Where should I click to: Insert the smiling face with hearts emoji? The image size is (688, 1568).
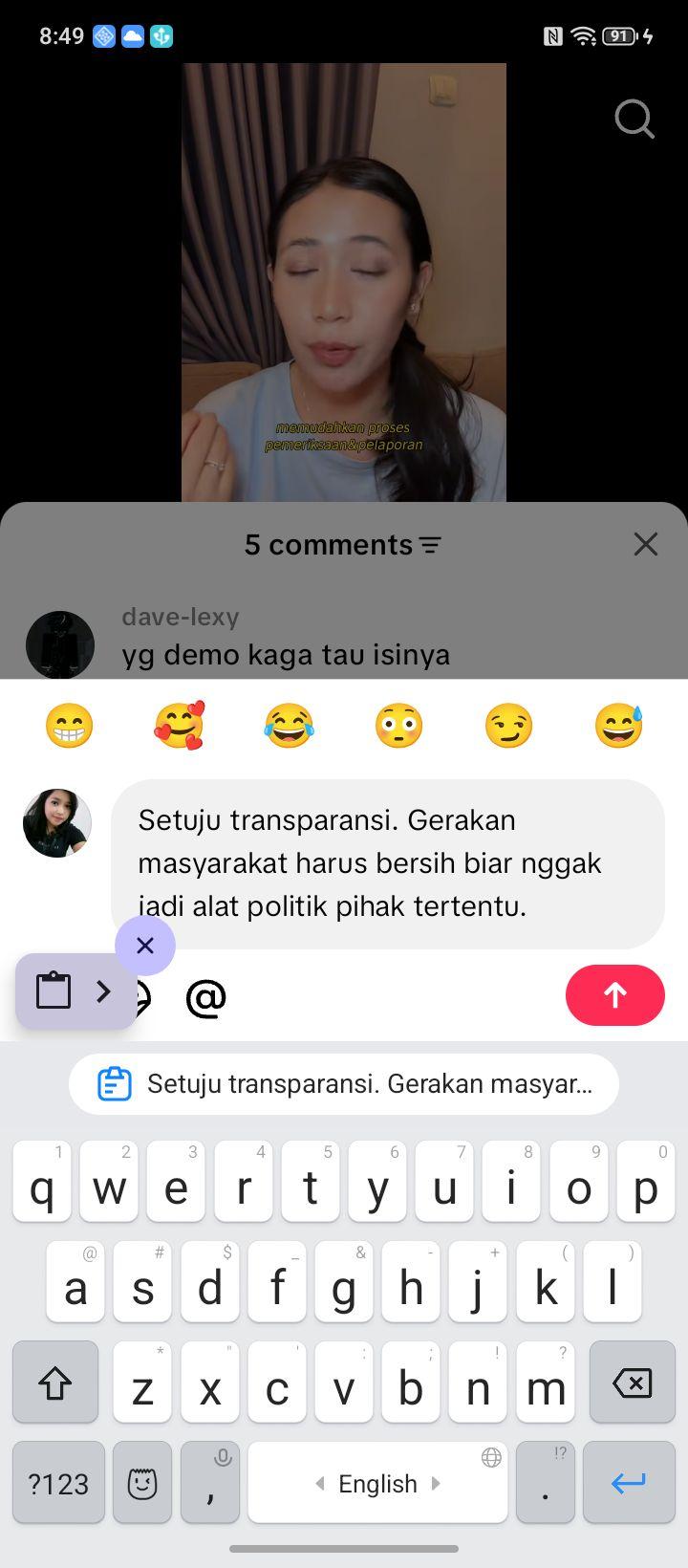pyautogui.click(x=179, y=726)
